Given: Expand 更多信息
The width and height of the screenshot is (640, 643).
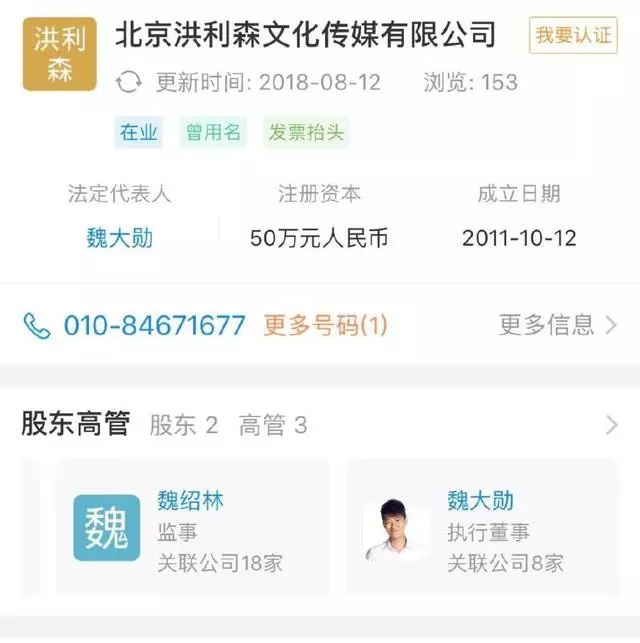Looking at the screenshot, I should 557,325.
